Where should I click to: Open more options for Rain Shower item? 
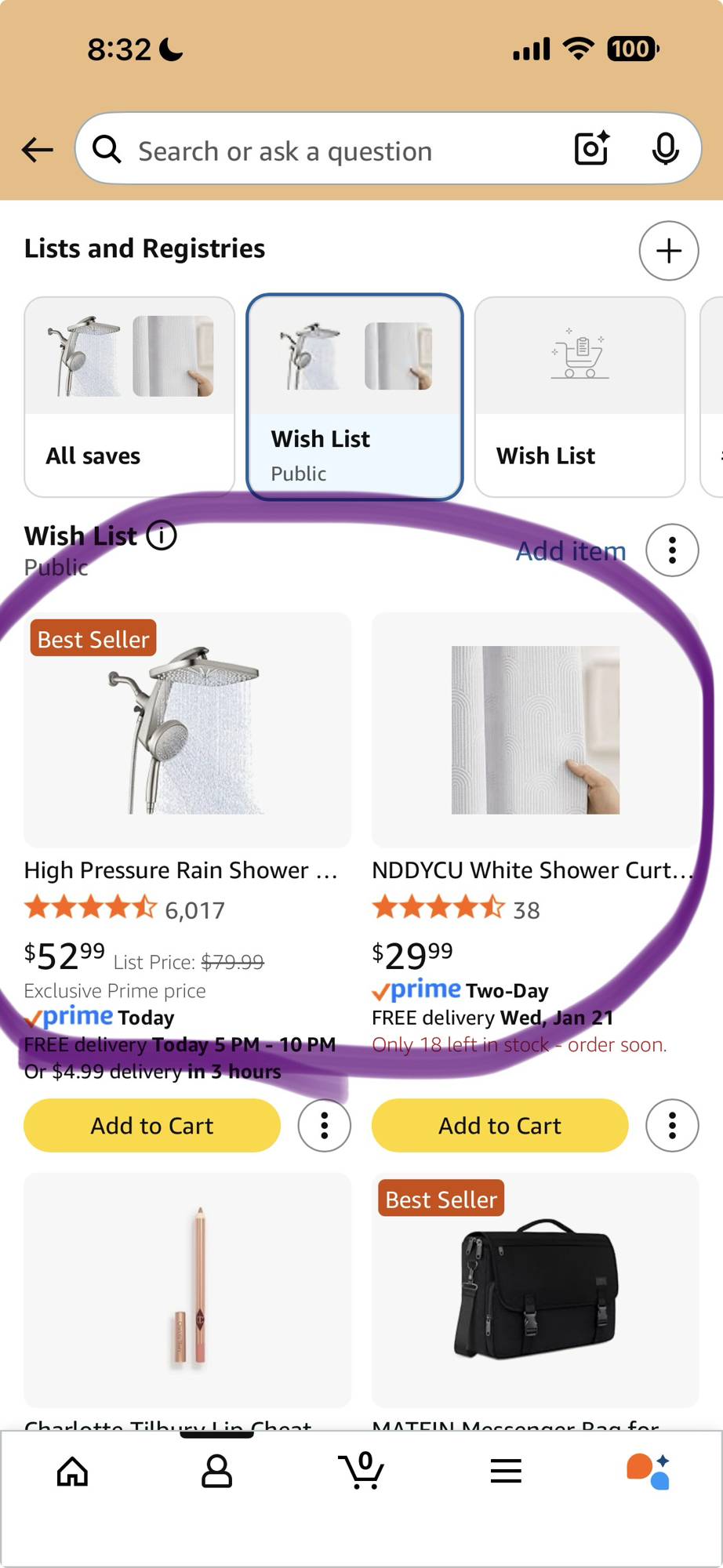click(x=324, y=1126)
